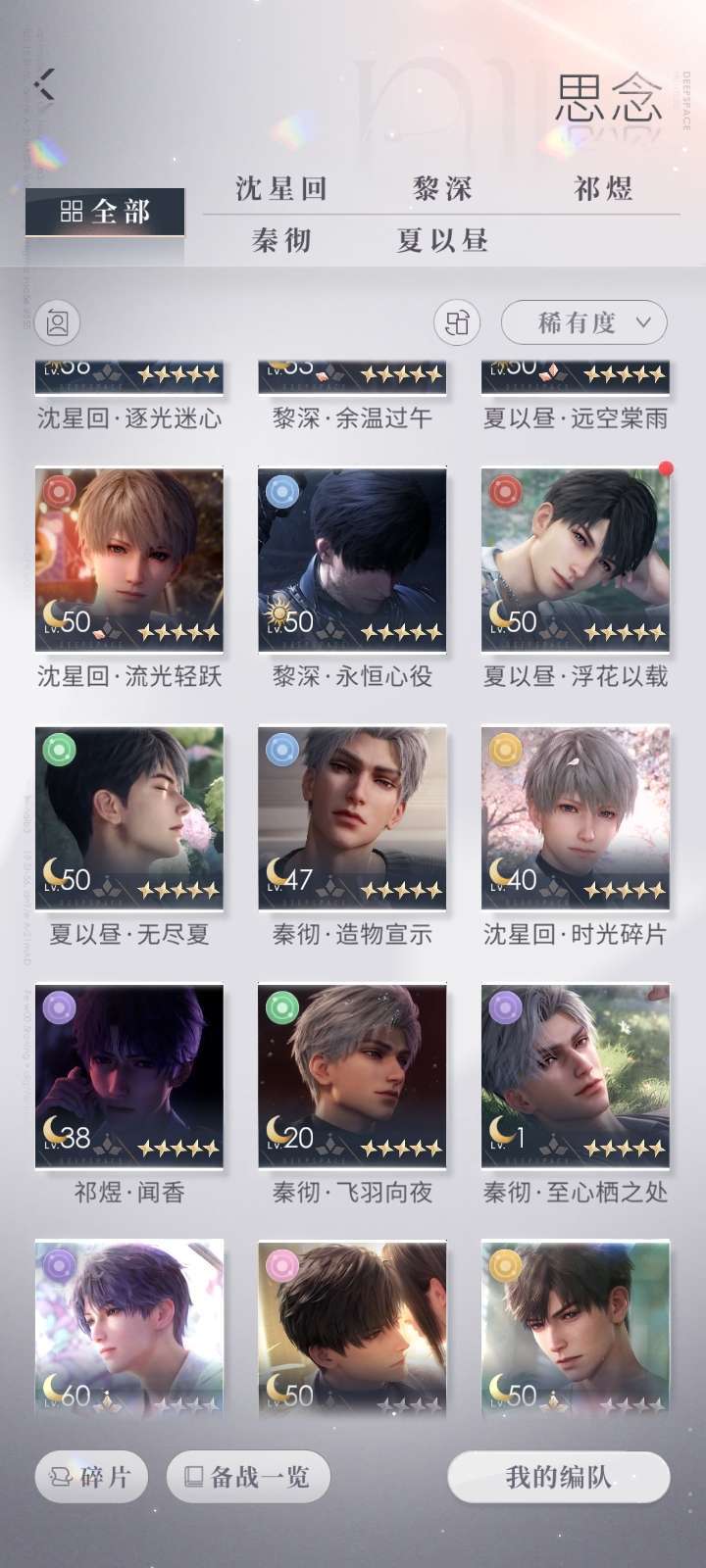Switch to the 沈星回 tab
This screenshot has width=706, height=1568.
click(x=281, y=188)
